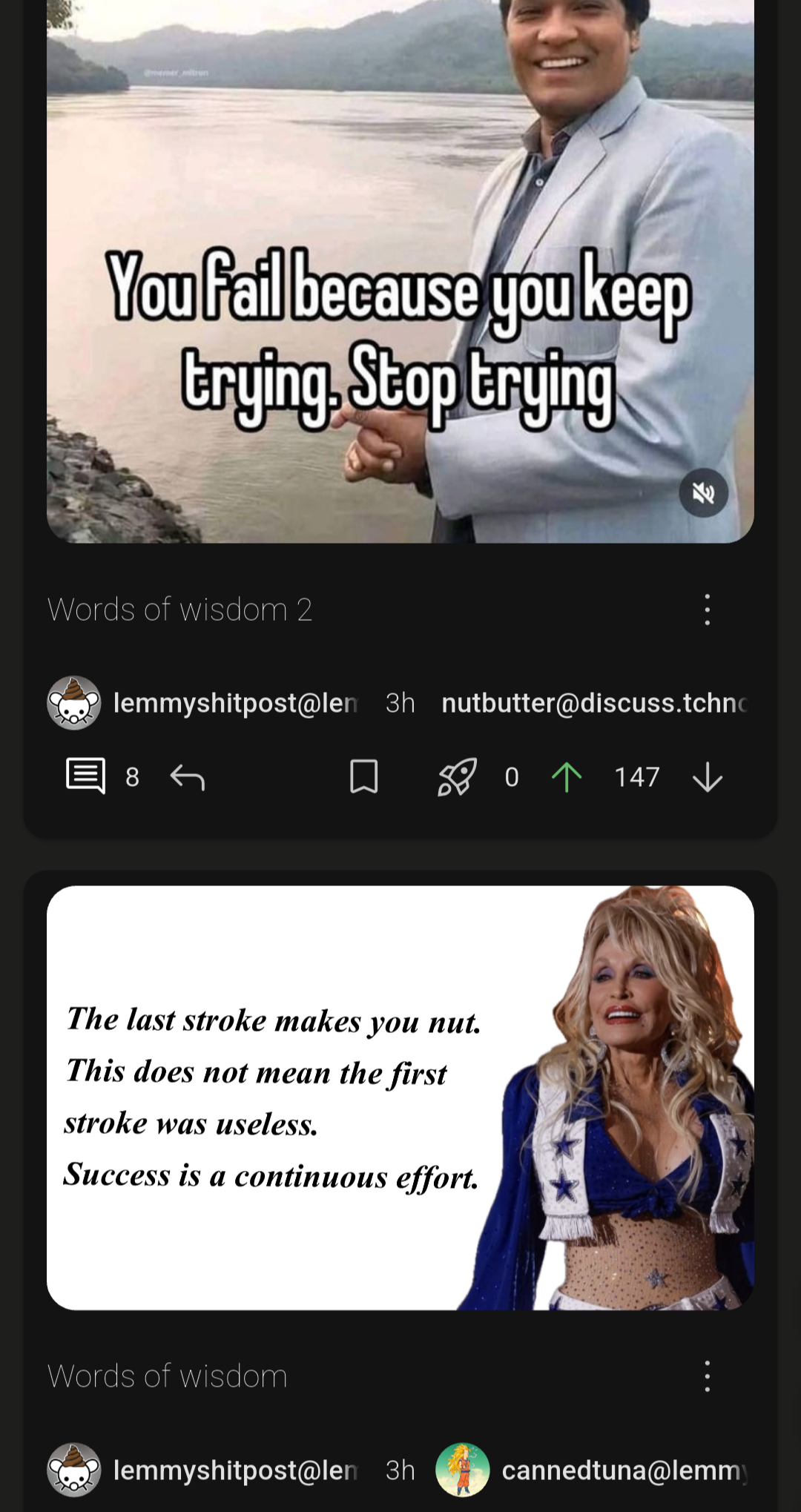Open nutbutter@discuss.tchnc user profile
Viewport: 801px width, 1512px height.
pos(595,703)
